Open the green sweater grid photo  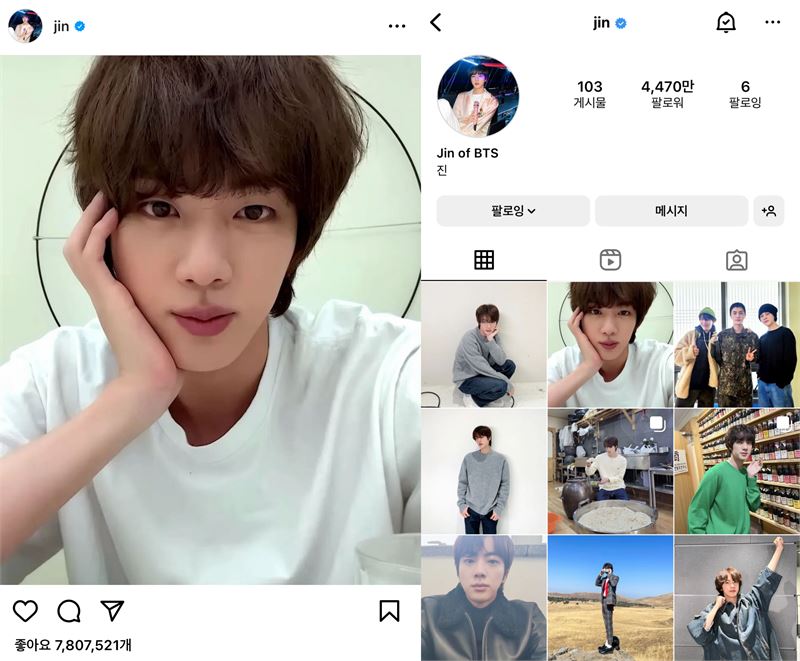click(x=737, y=471)
